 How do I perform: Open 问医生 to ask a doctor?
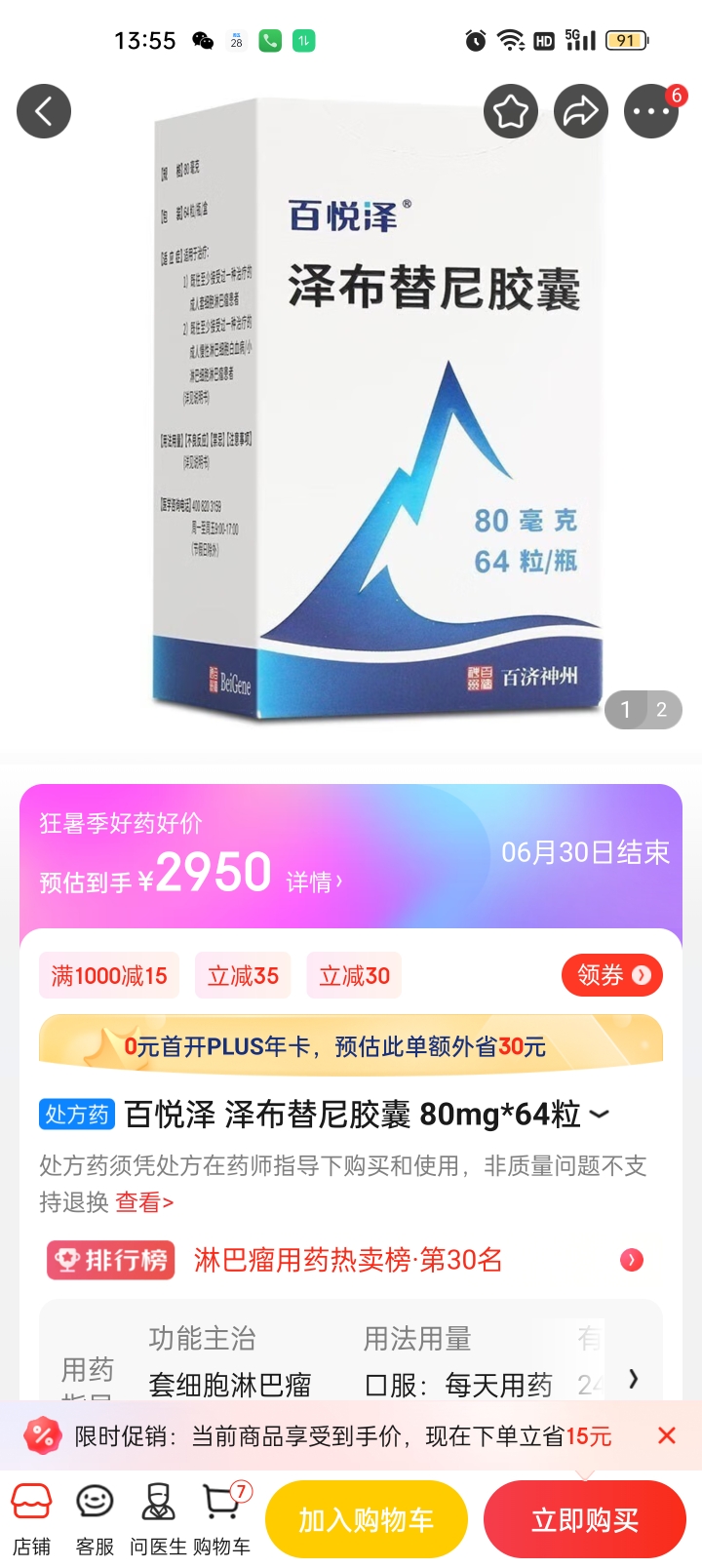click(158, 1519)
